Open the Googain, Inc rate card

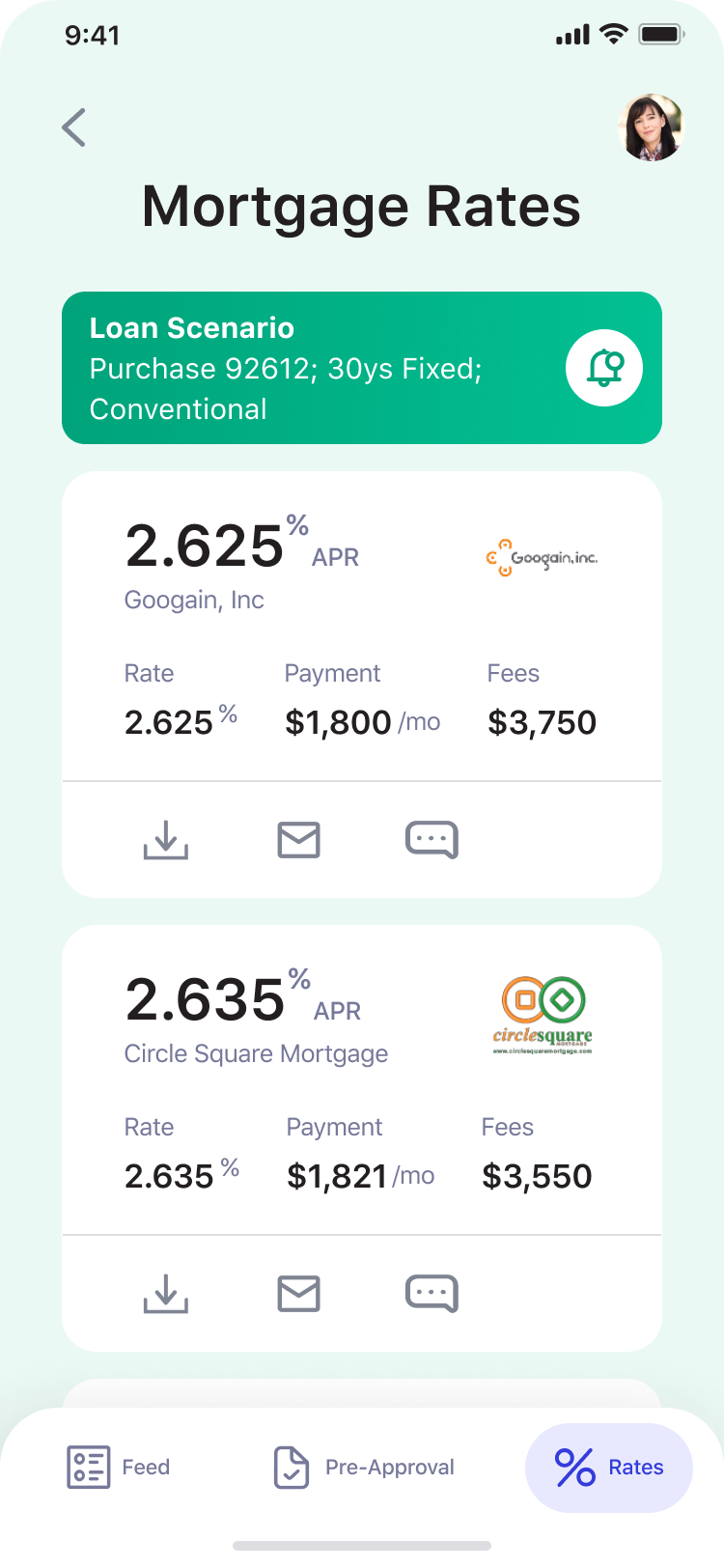(x=362, y=628)
